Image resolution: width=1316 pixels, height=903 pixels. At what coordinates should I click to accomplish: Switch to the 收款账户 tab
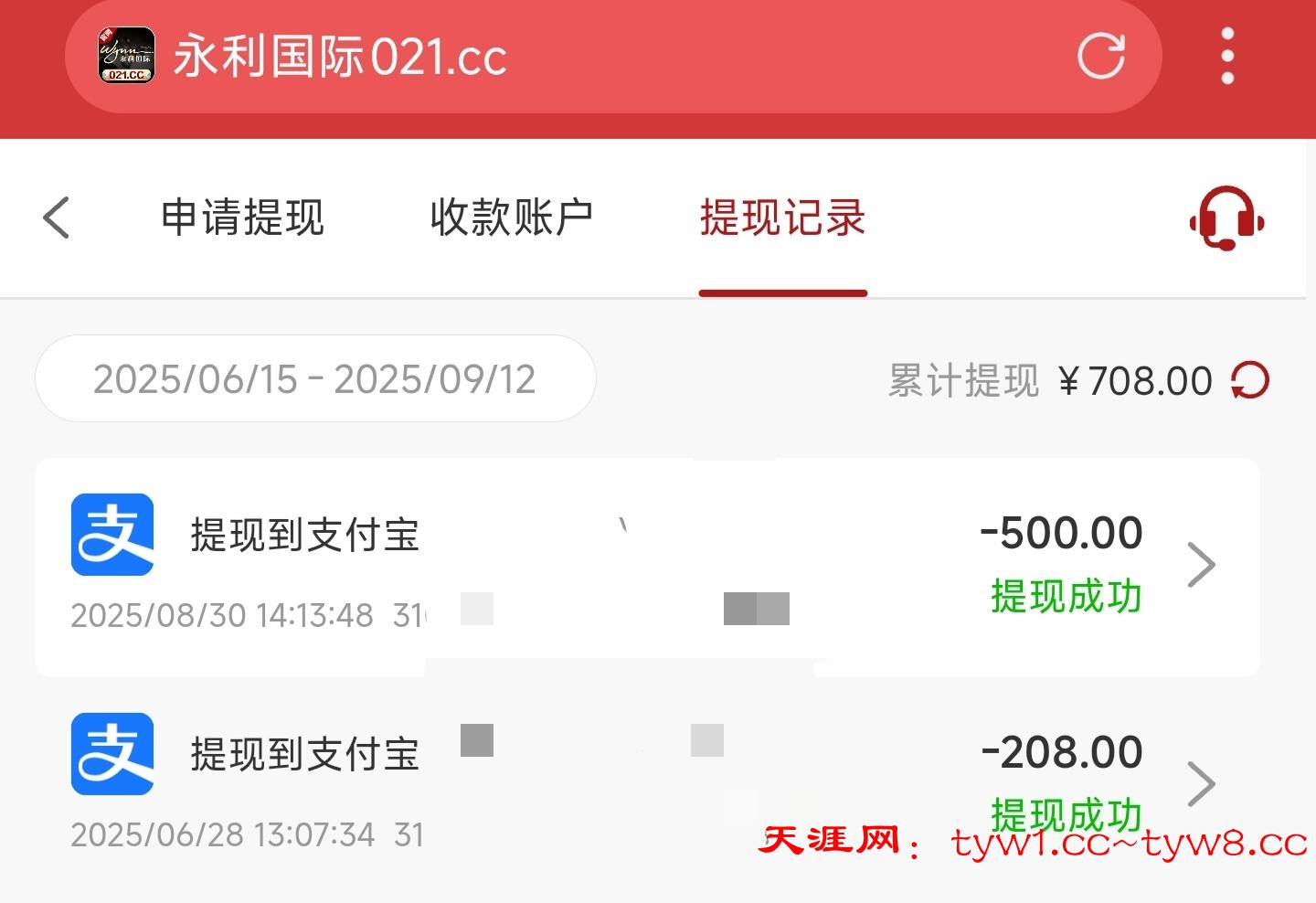point(512,218)
